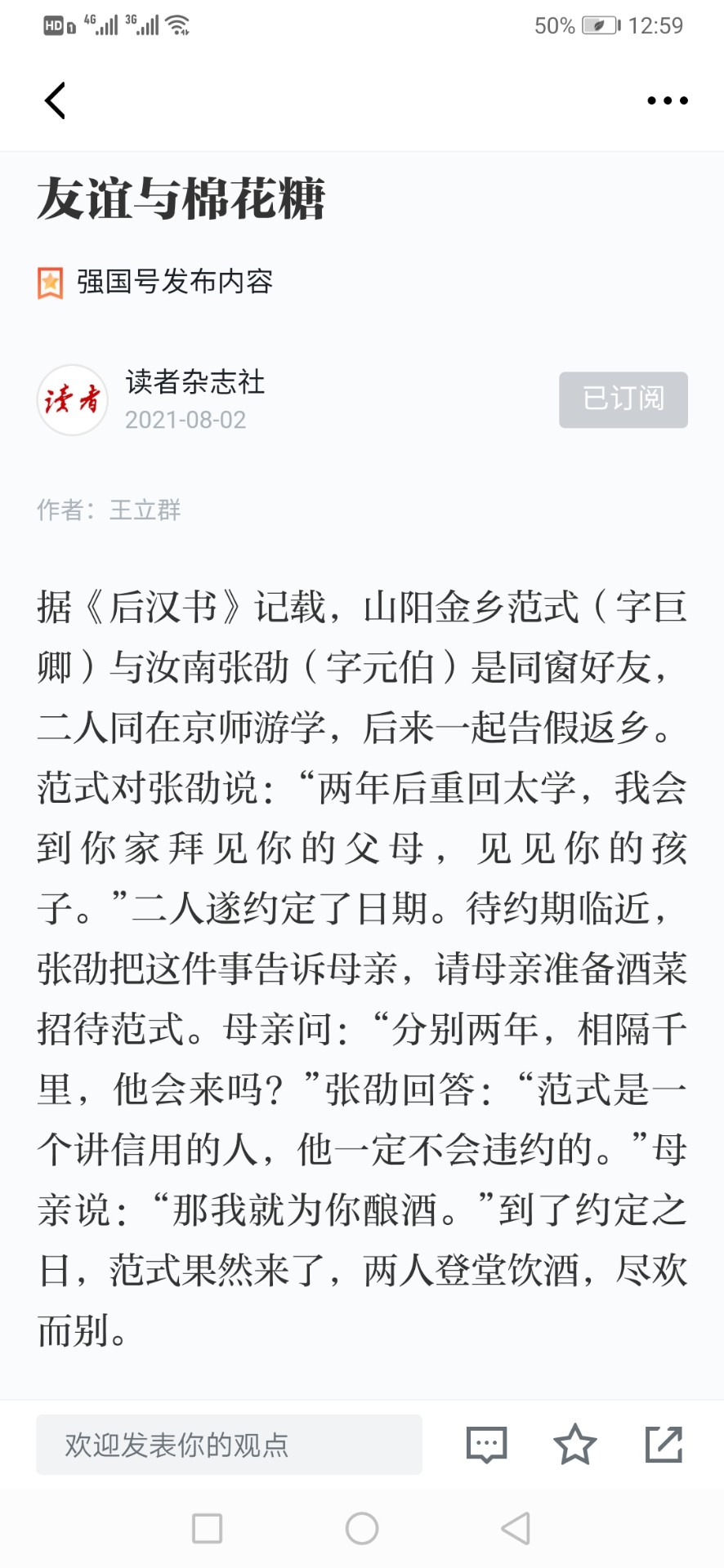View the article's comments

coord(487,1445)
